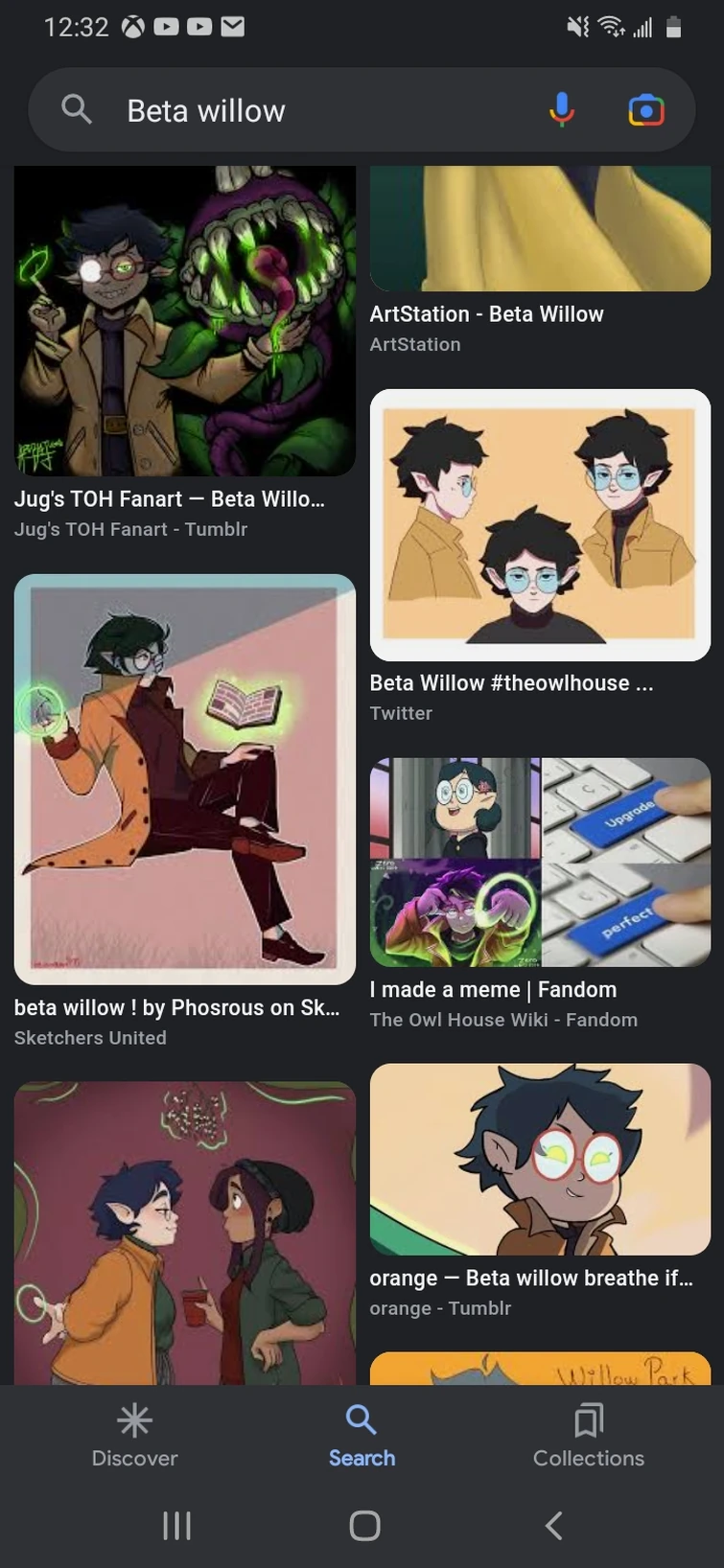The image size is (724, 1568).
Task: Tap the beta willow by Phosrous artwork thumbnail
Action: pos(184,778)
